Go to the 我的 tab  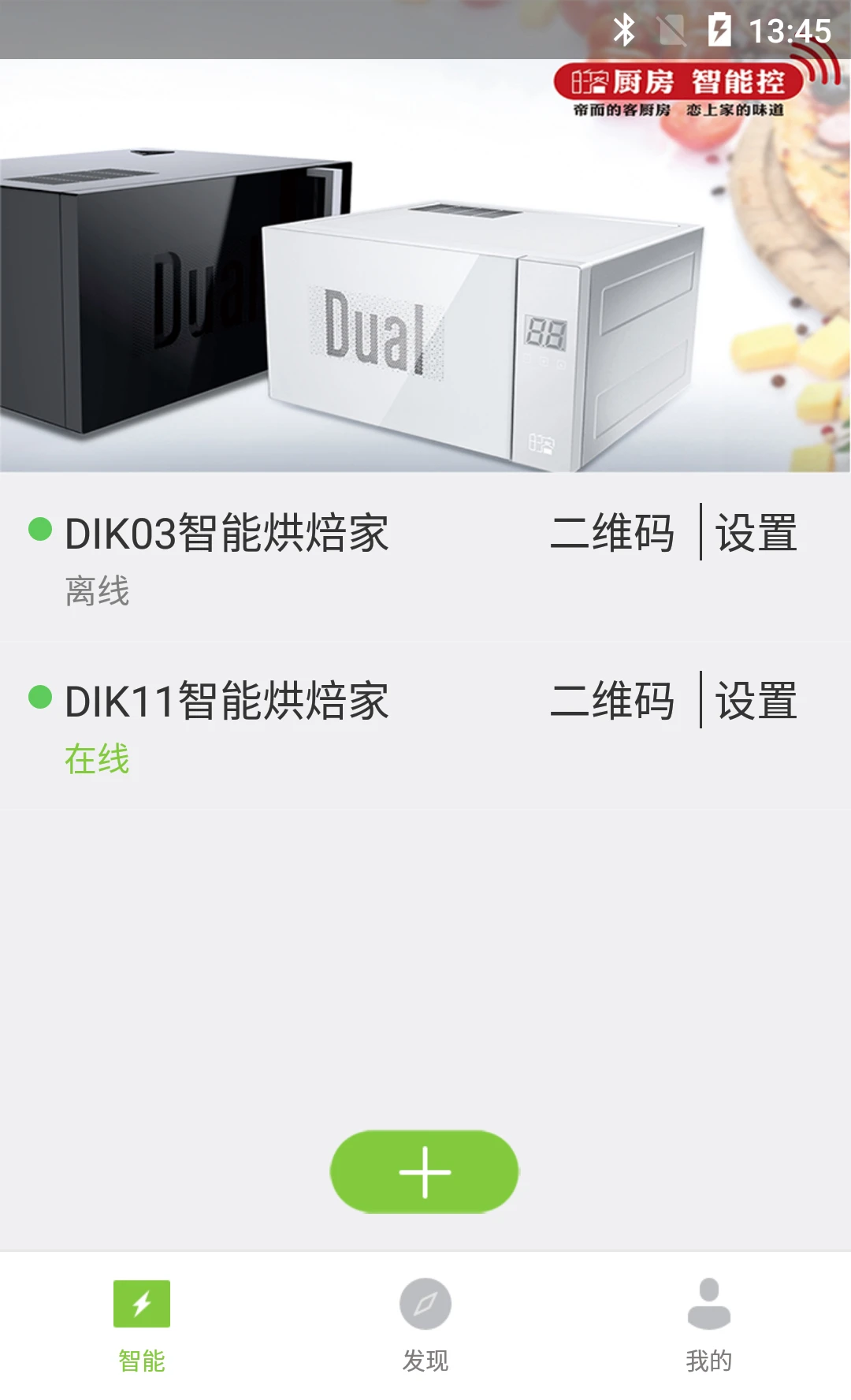tap(709, 1326)
